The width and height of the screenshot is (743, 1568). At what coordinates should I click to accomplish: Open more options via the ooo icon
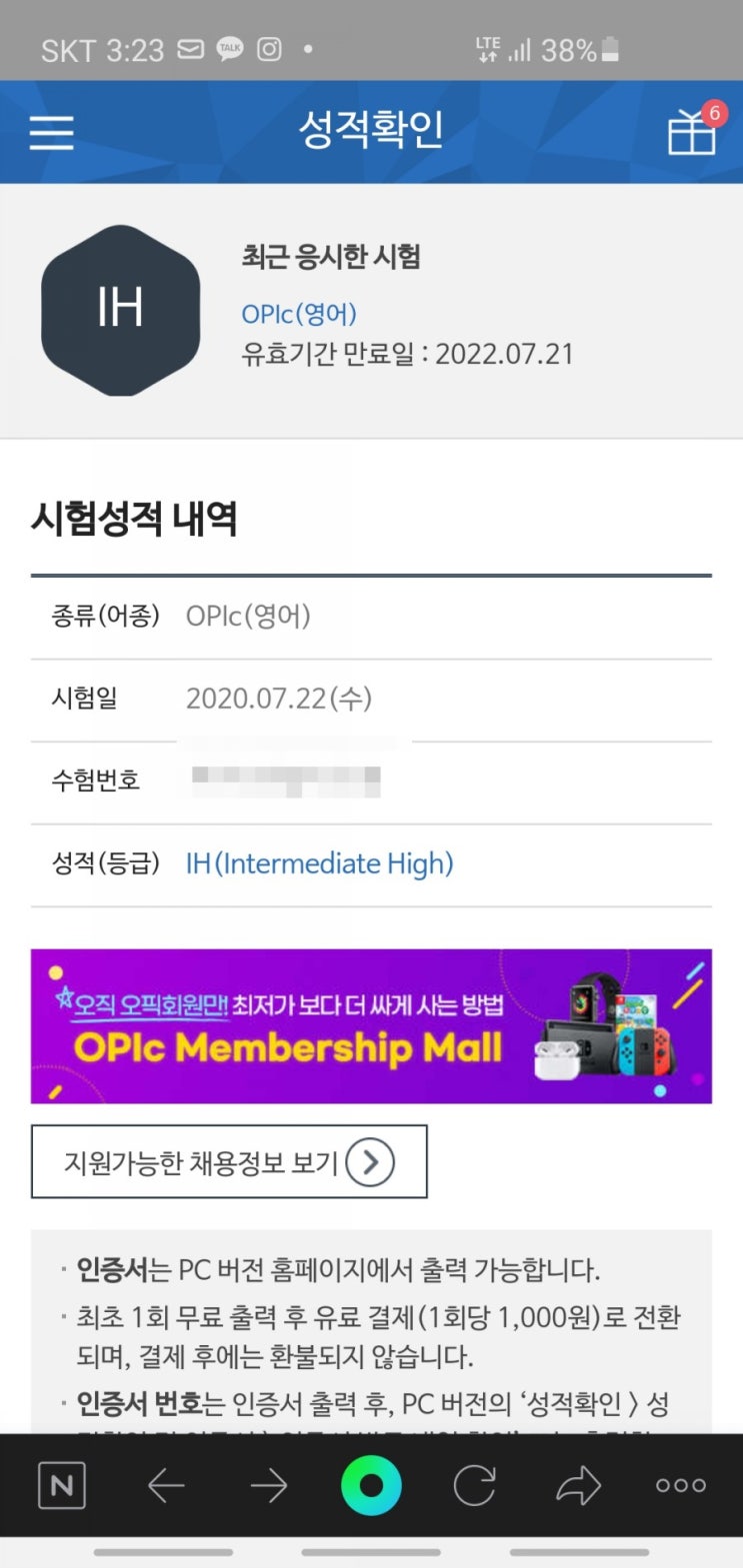(x=680, y=1486)
